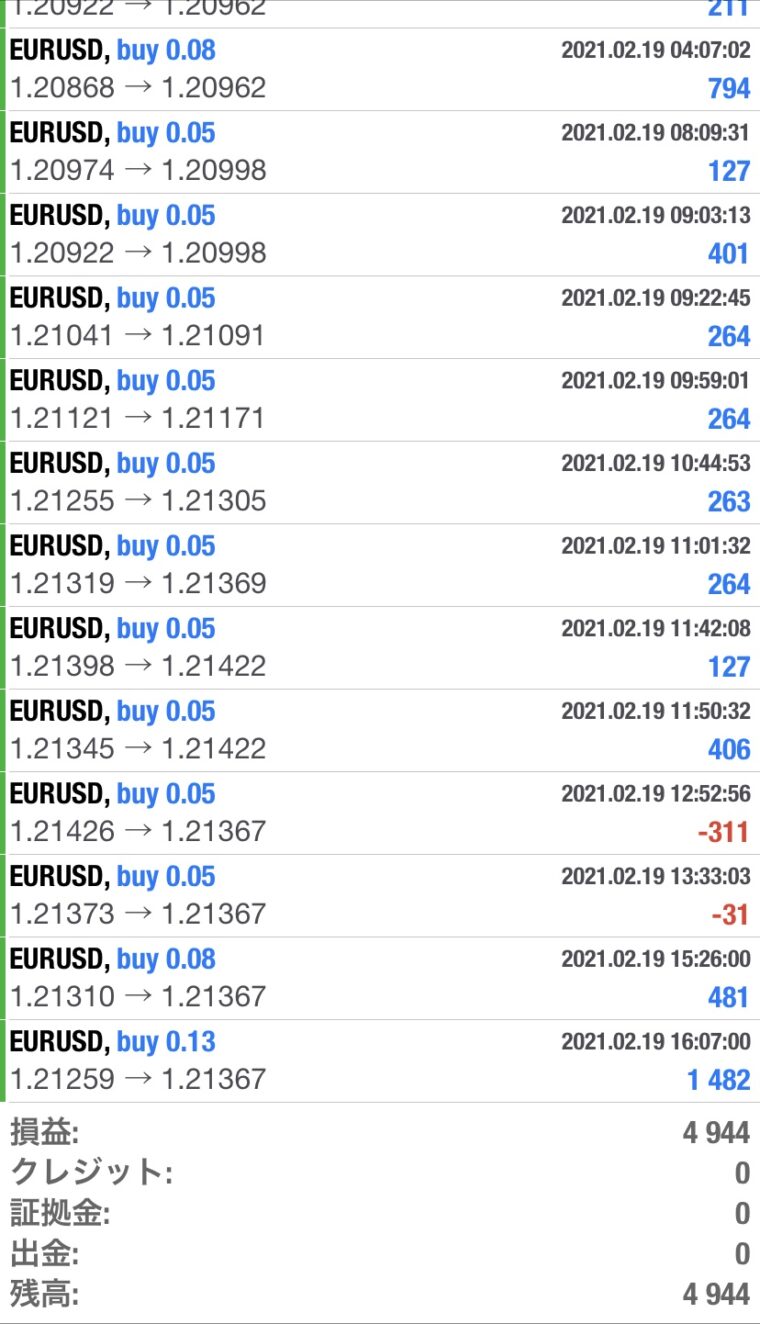
Task: Expand the buy 0.13 trade at 16:07:00
Action: [x=380, y=1061]
